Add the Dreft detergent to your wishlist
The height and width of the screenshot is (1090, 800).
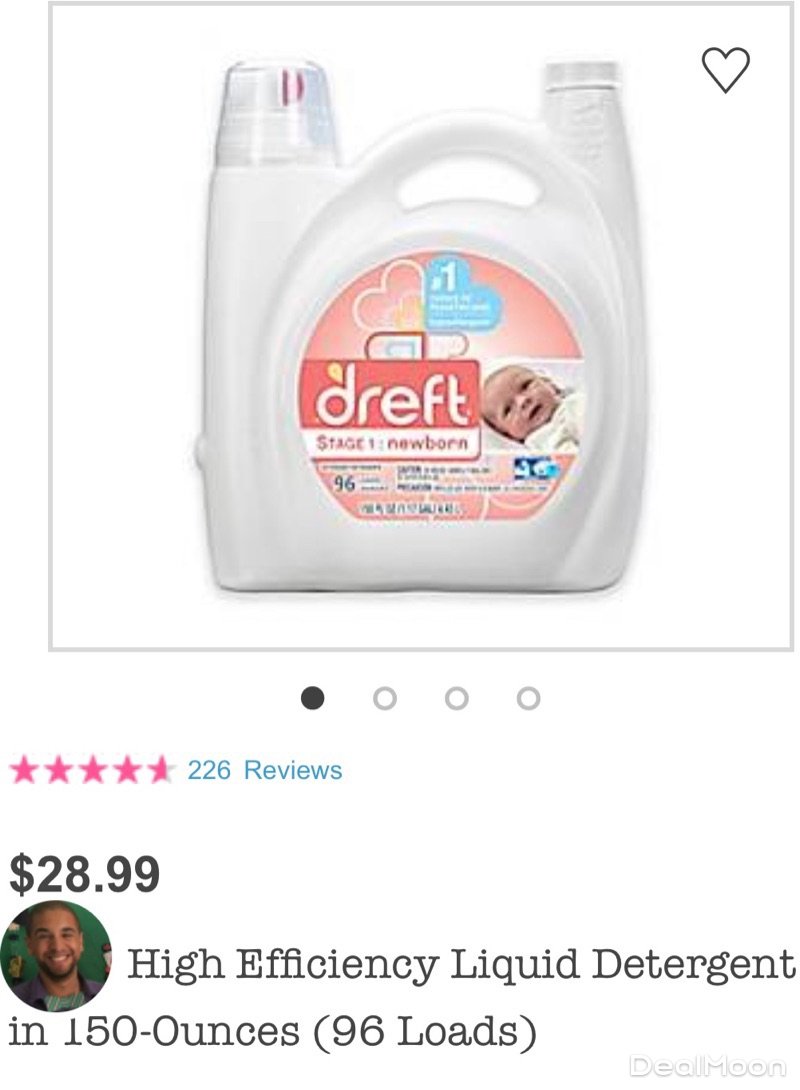[725, 70]
